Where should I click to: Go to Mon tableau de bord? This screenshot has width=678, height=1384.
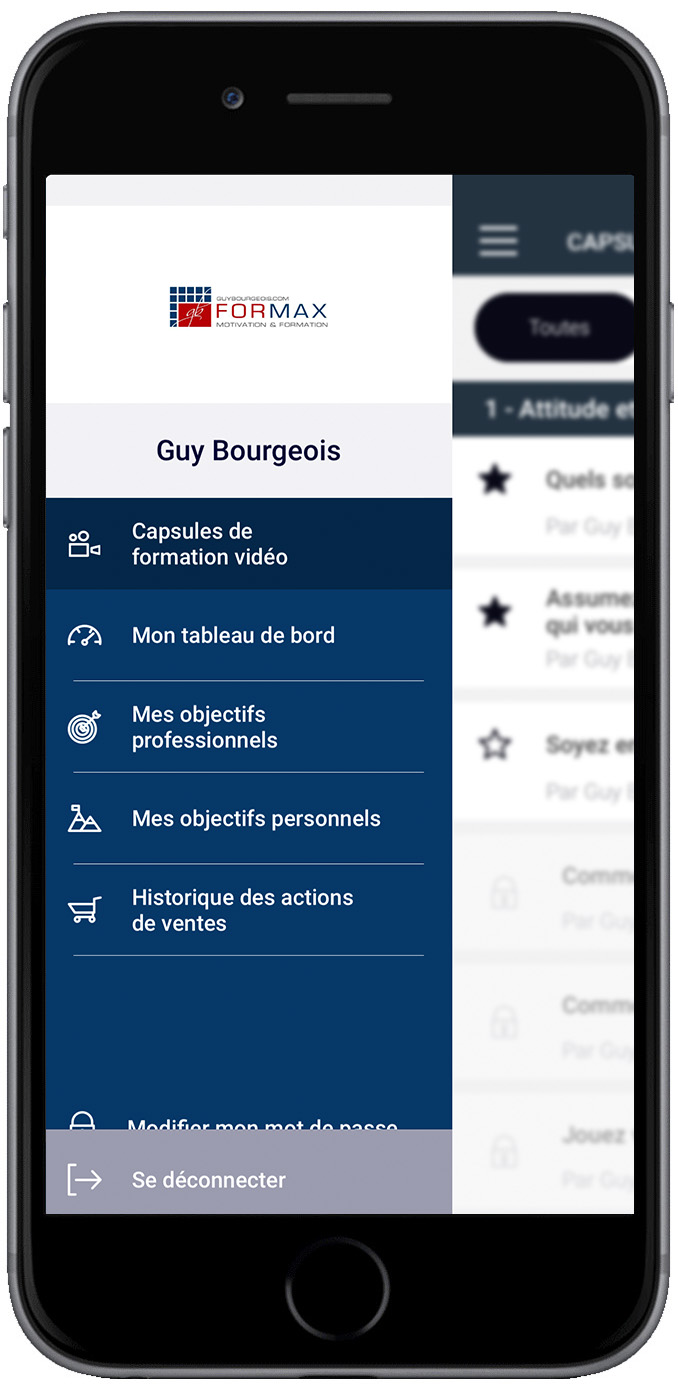233,635
